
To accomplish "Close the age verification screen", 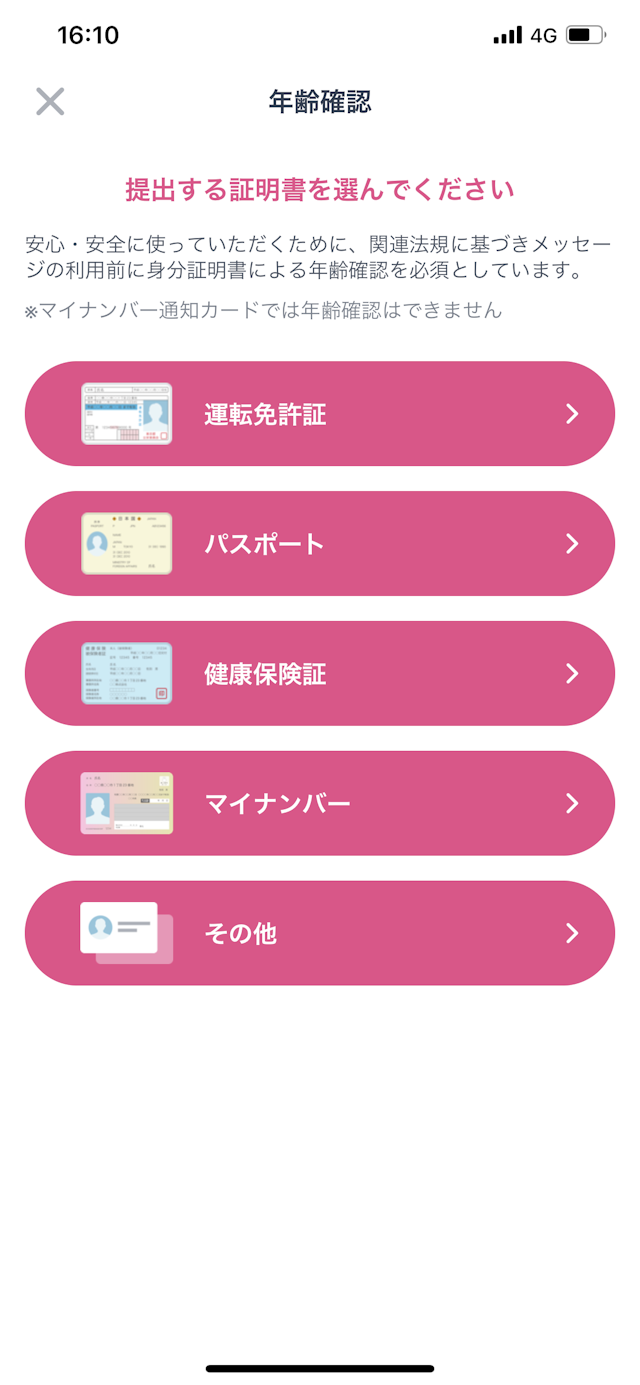I will coord(50,101).
